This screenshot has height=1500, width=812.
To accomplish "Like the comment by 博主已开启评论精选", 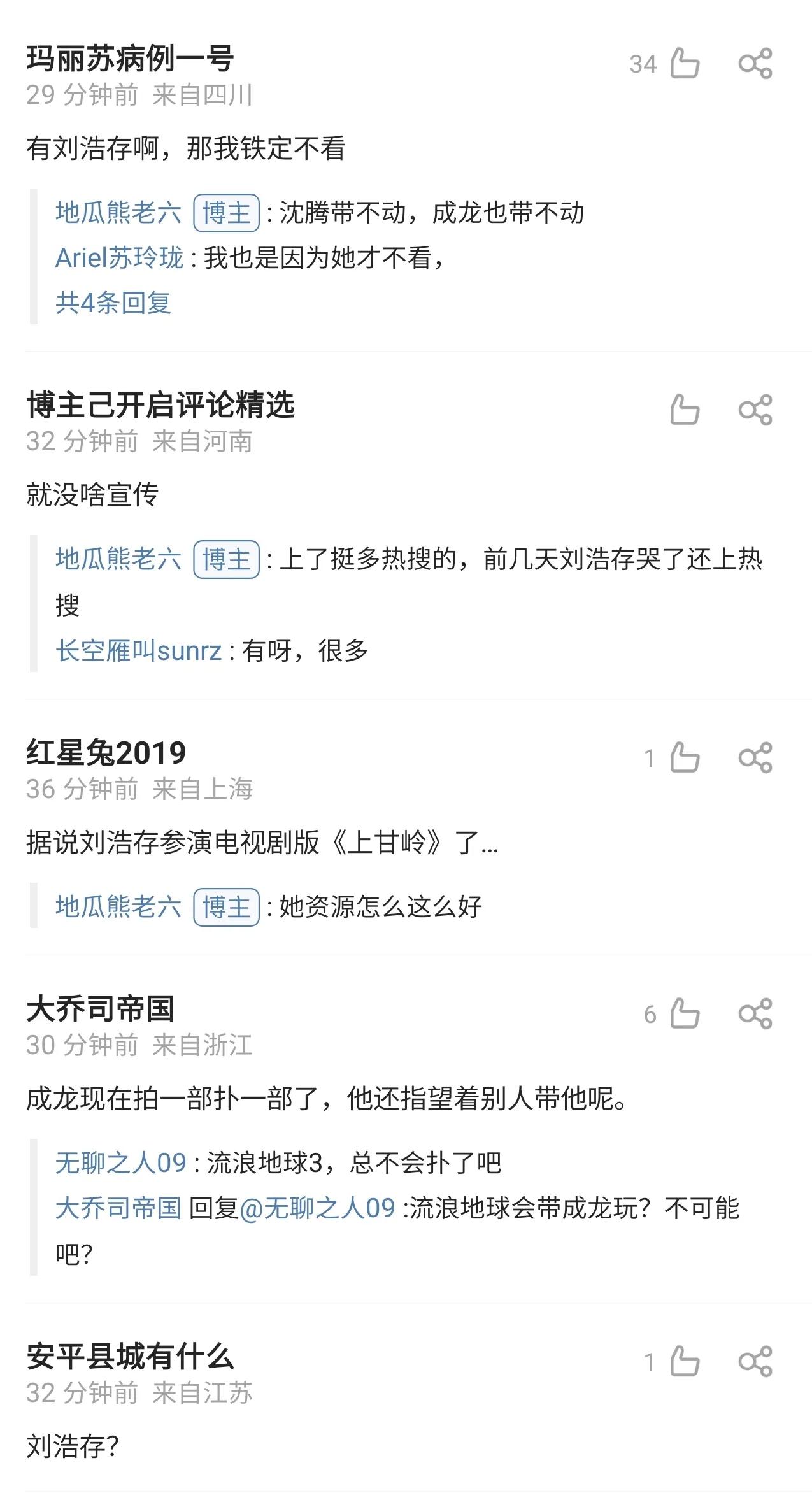I will coord(685,409).
